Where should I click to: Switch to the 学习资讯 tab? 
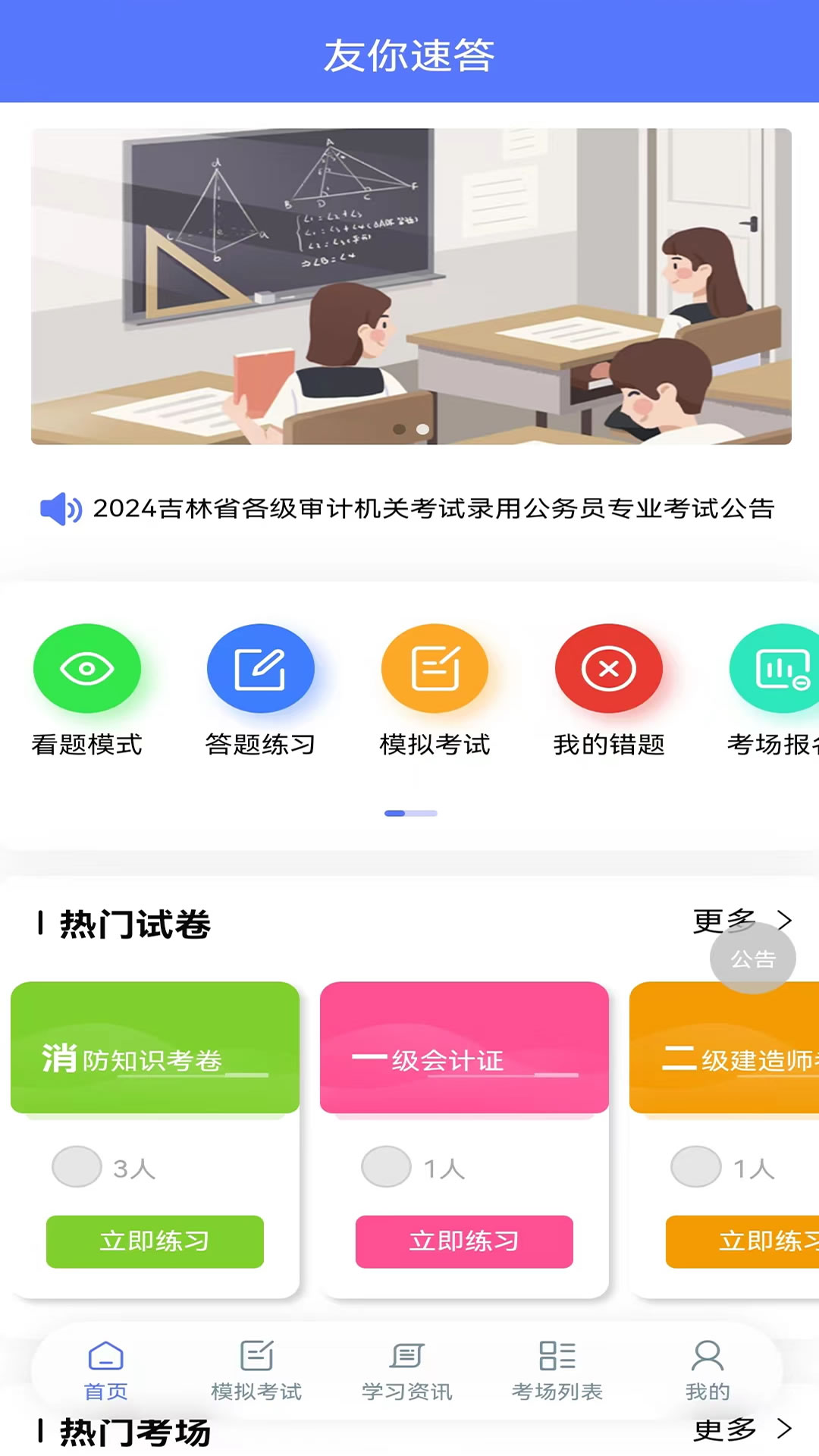tap(406, 1370)
